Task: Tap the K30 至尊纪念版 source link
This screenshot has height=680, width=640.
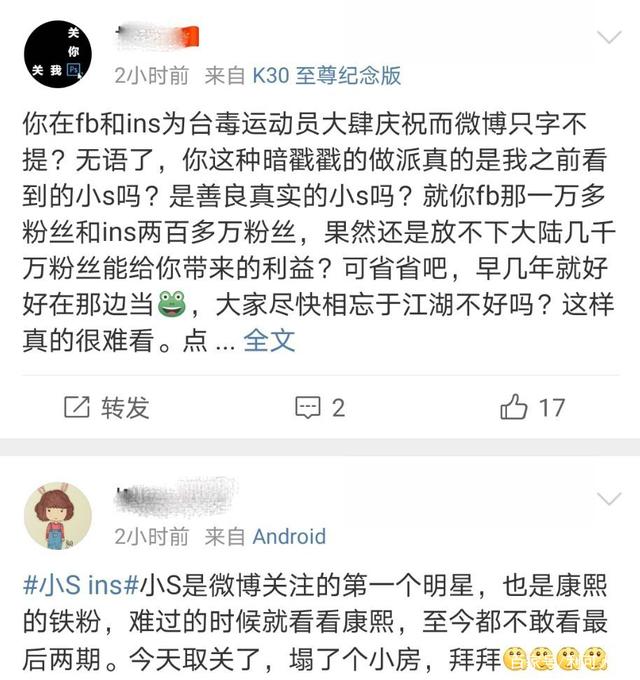Action: (x=326, y=75)
